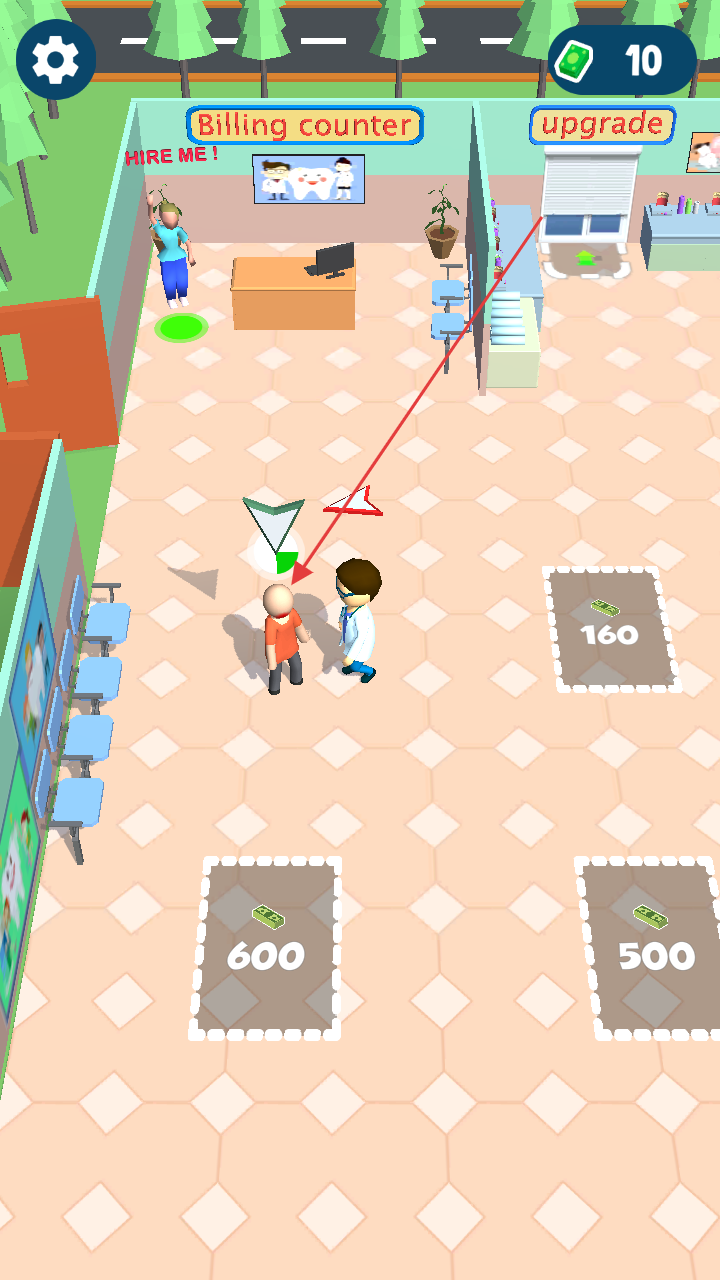Tap the green Hire Me circle
This screenshot has height=1280, width=720.
pos(181,327)
